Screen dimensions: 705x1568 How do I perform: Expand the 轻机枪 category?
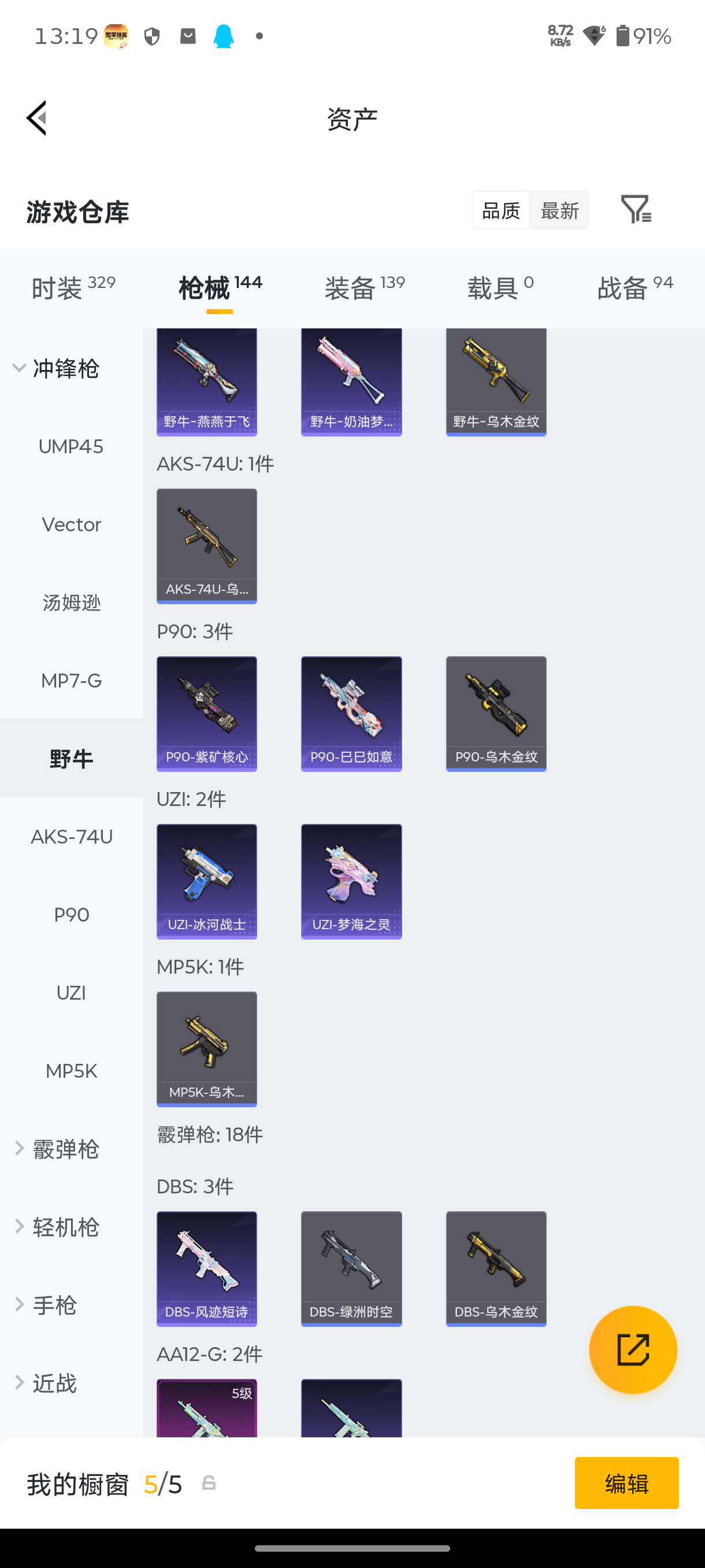point(58,1226)
